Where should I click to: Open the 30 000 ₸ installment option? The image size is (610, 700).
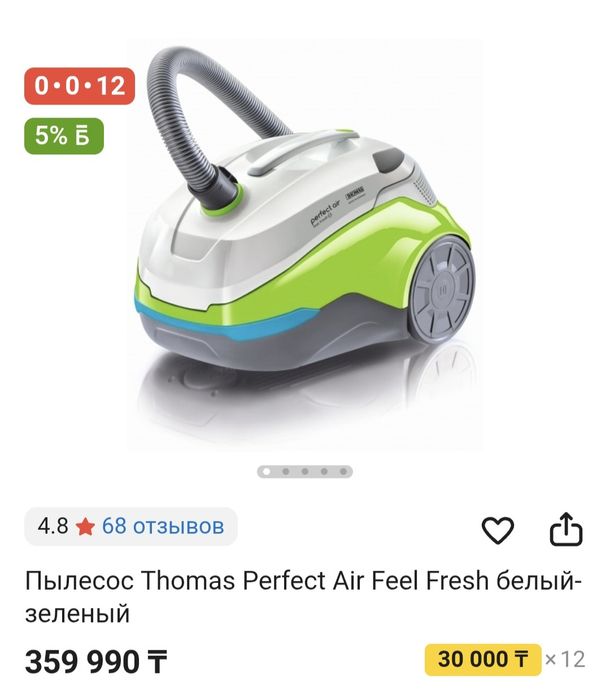pos(483,660)
